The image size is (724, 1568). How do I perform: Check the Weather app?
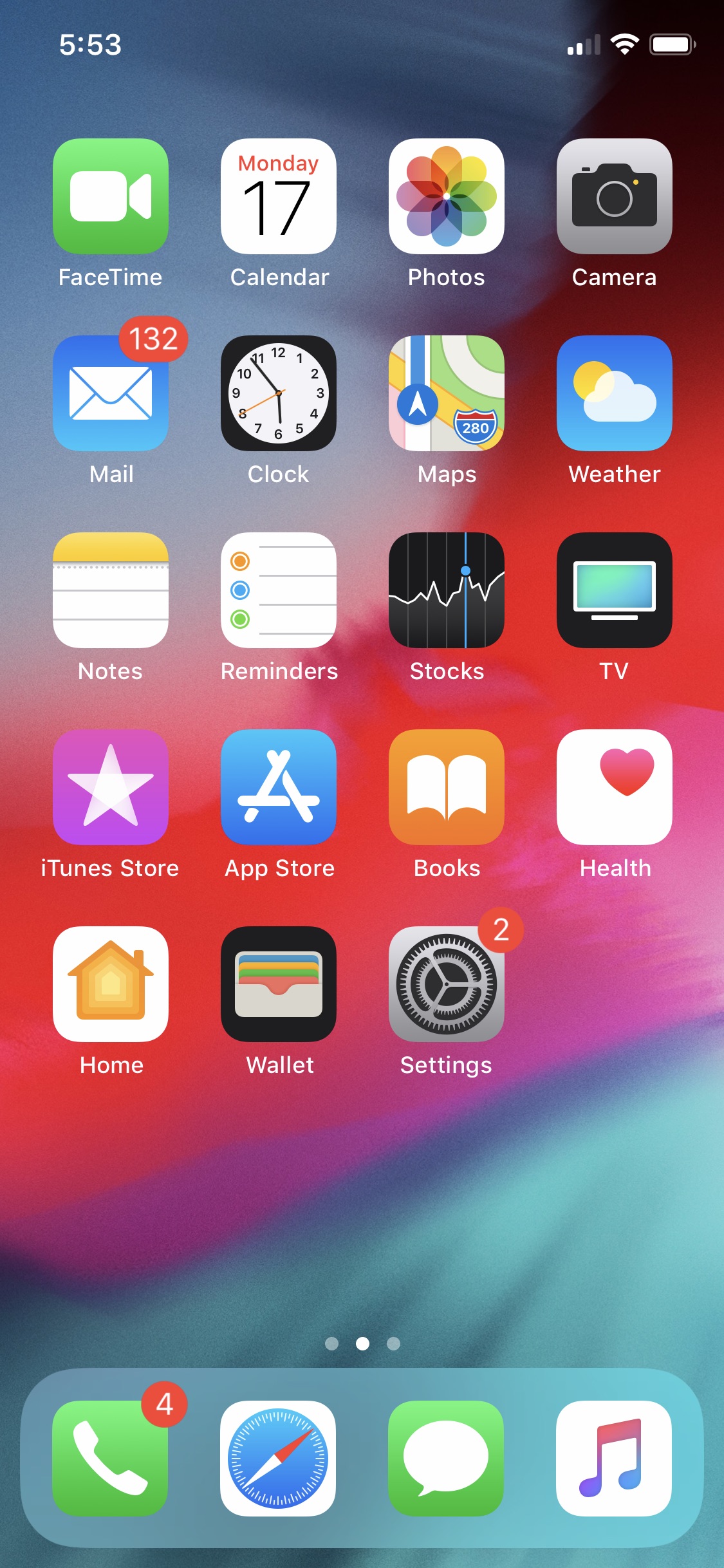click(x=615, y=393)
